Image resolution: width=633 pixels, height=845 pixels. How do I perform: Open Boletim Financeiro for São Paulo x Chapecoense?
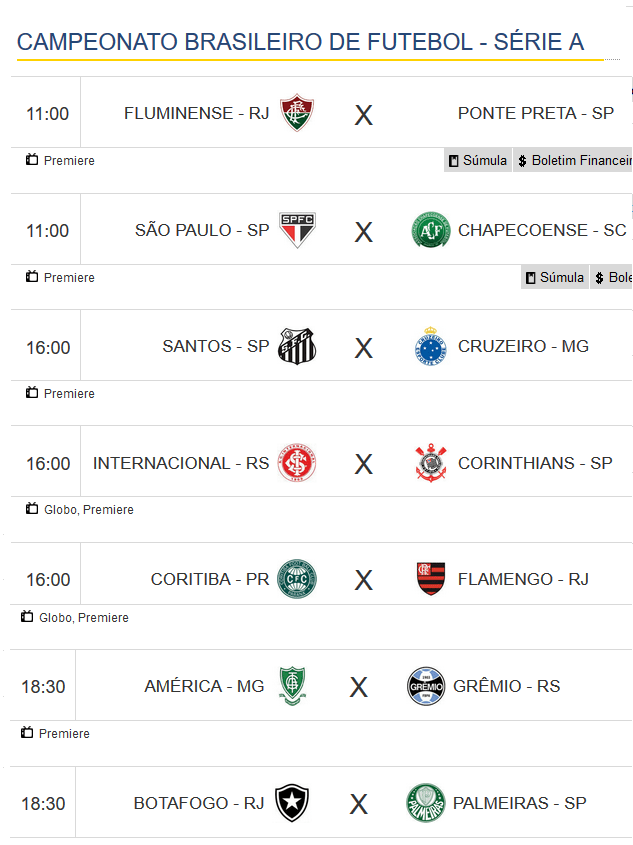coord(612,278)
